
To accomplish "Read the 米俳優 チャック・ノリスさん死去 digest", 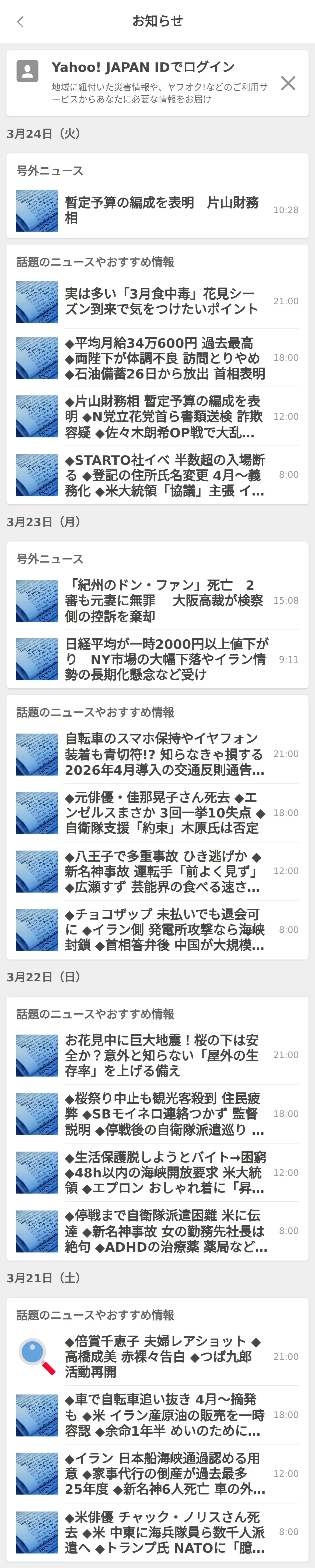I will 164,1531.
